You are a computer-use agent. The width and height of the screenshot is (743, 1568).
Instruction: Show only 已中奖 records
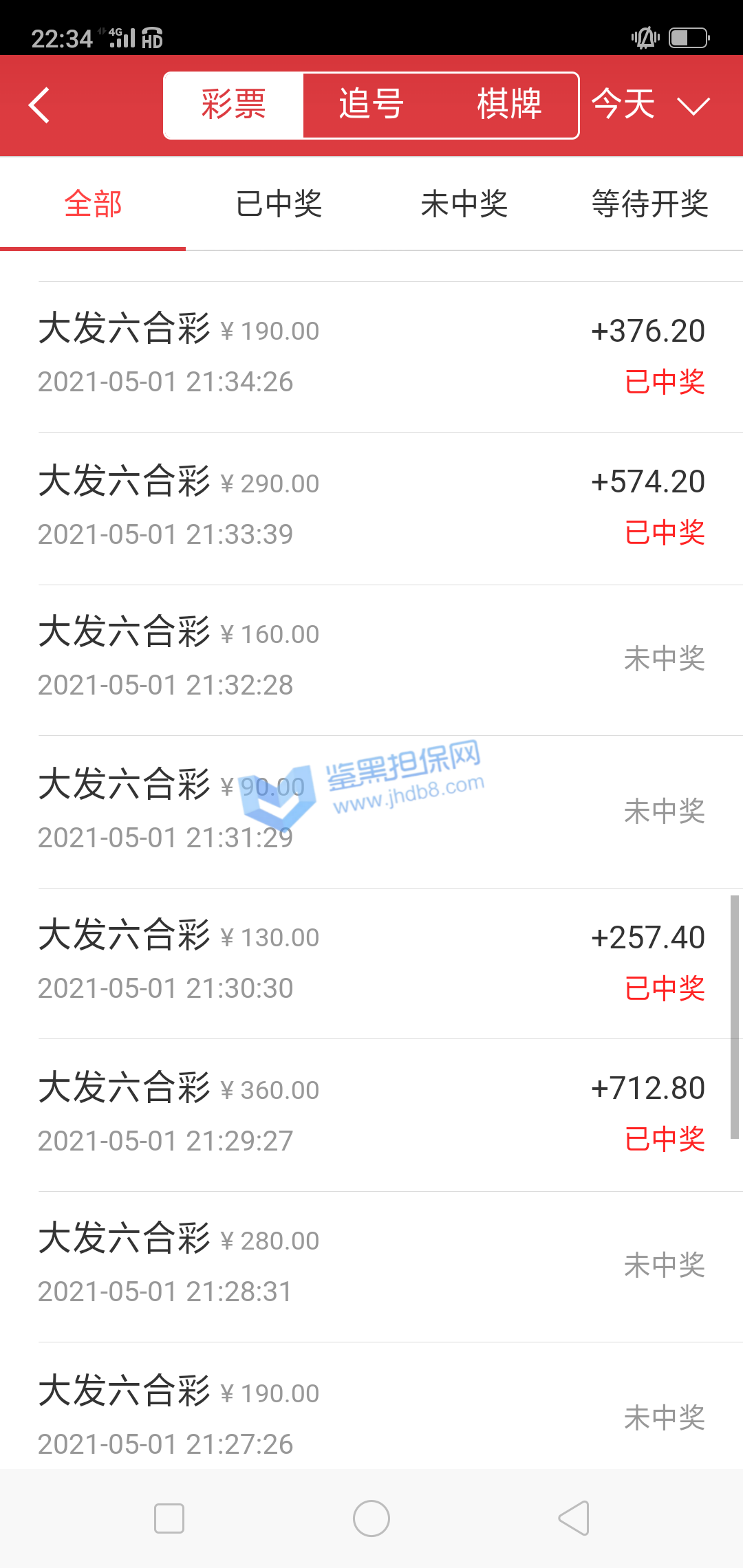pos(279,204)
